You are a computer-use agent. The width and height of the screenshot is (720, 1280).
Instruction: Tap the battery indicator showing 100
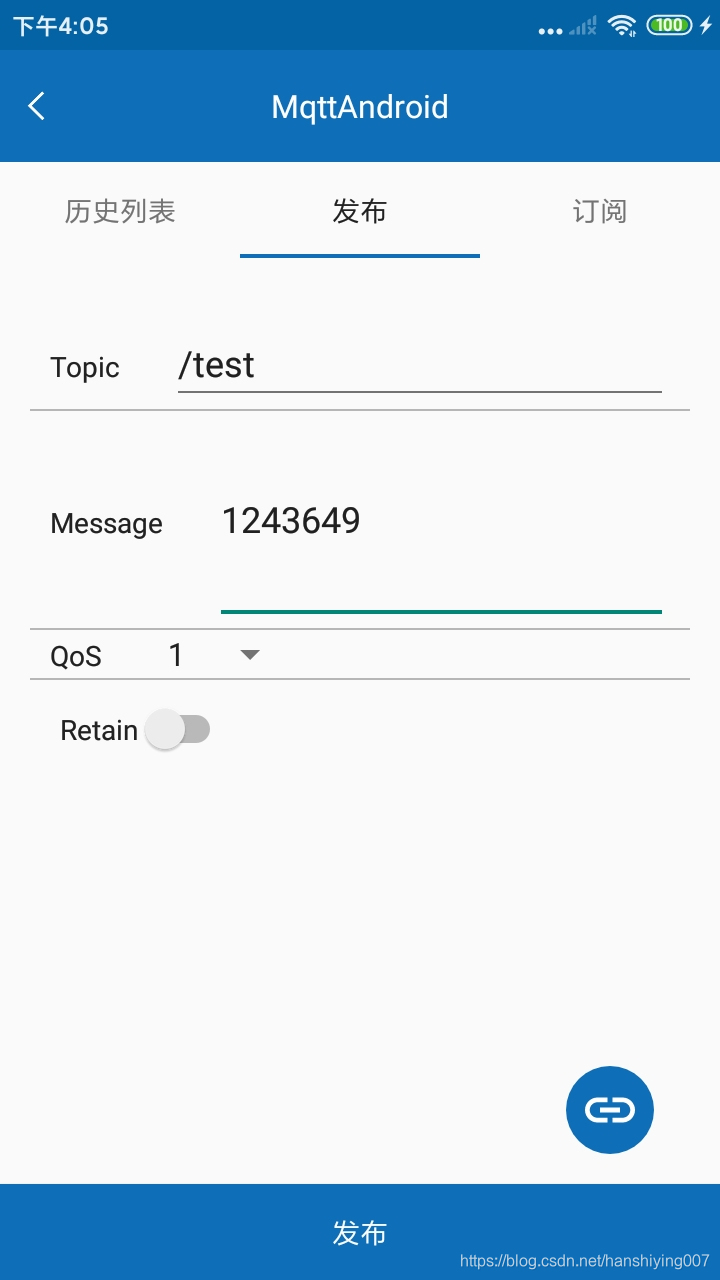[668, 27]
